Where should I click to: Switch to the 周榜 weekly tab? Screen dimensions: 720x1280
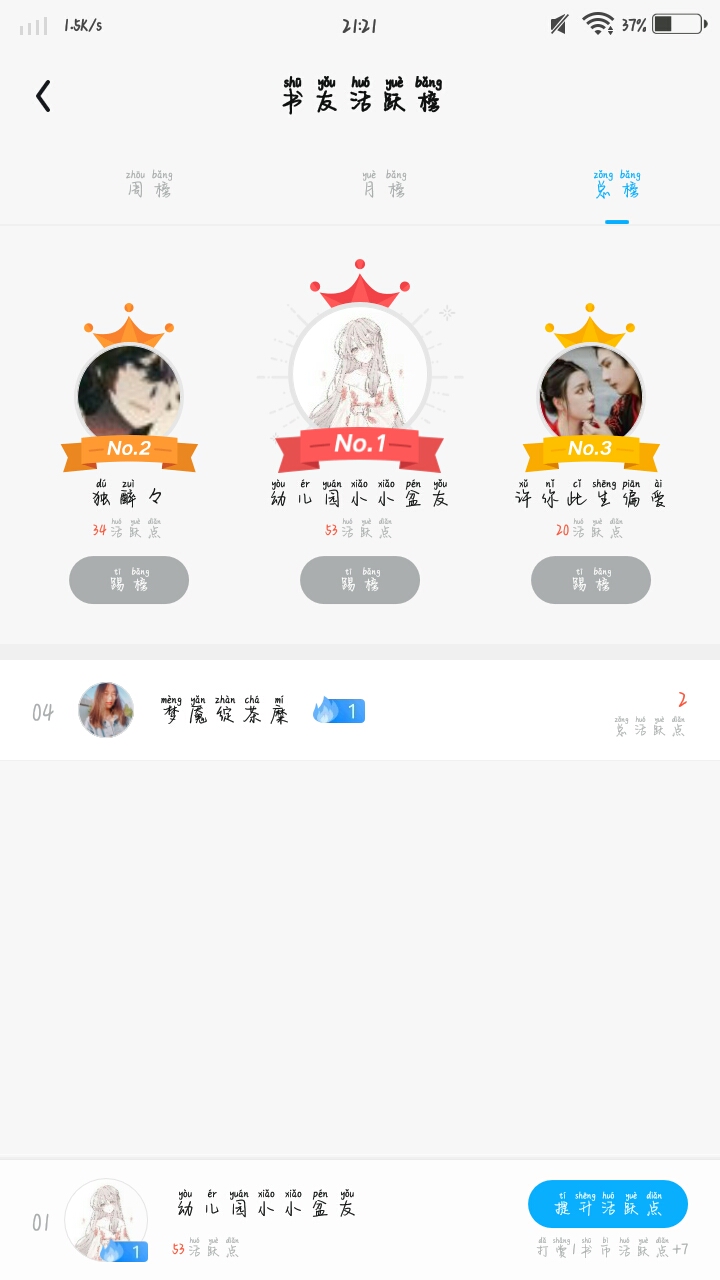[149, 185]
